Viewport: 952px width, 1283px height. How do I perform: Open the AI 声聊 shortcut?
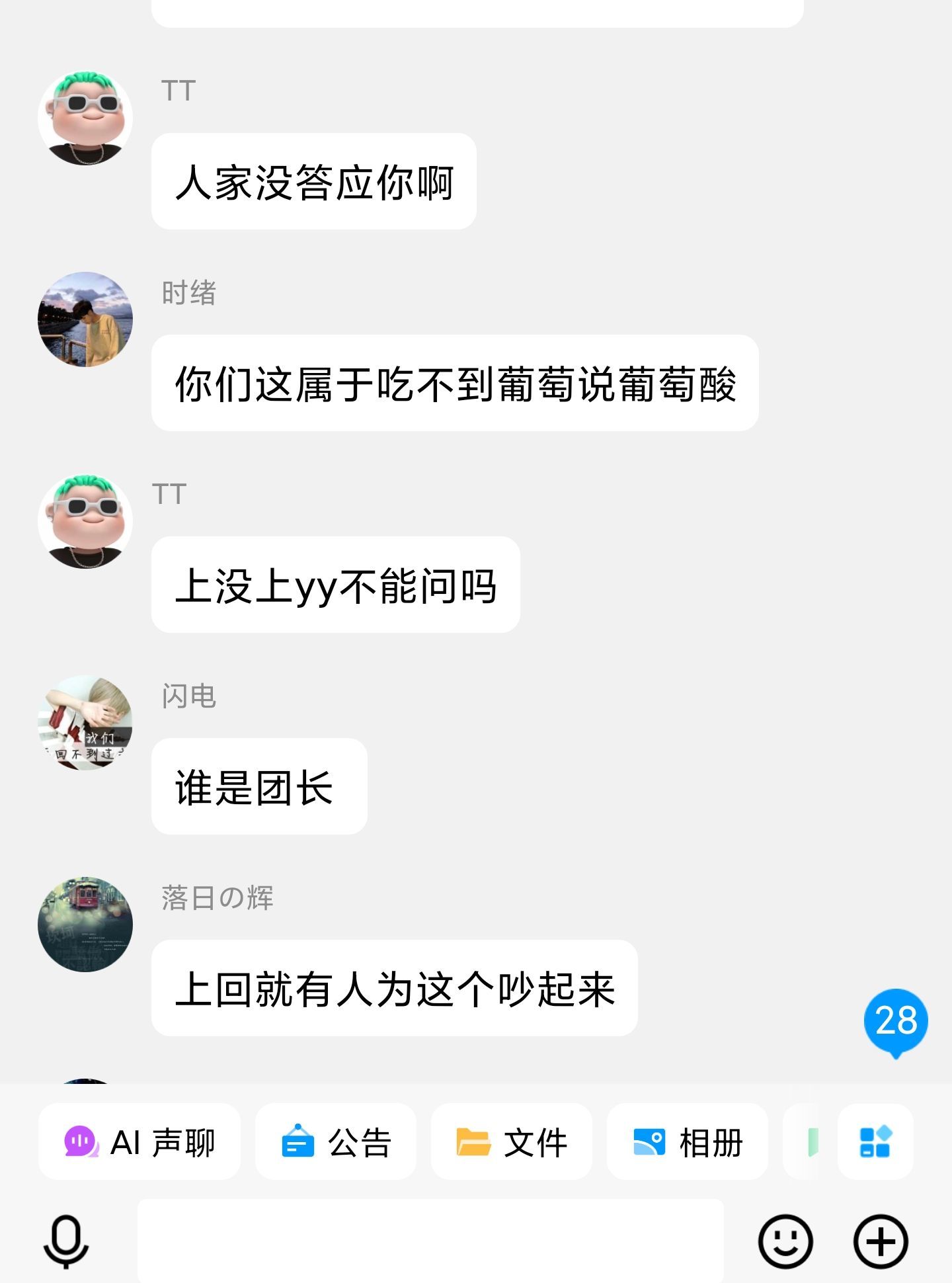pyautogui.click(x=139, y=1142)
